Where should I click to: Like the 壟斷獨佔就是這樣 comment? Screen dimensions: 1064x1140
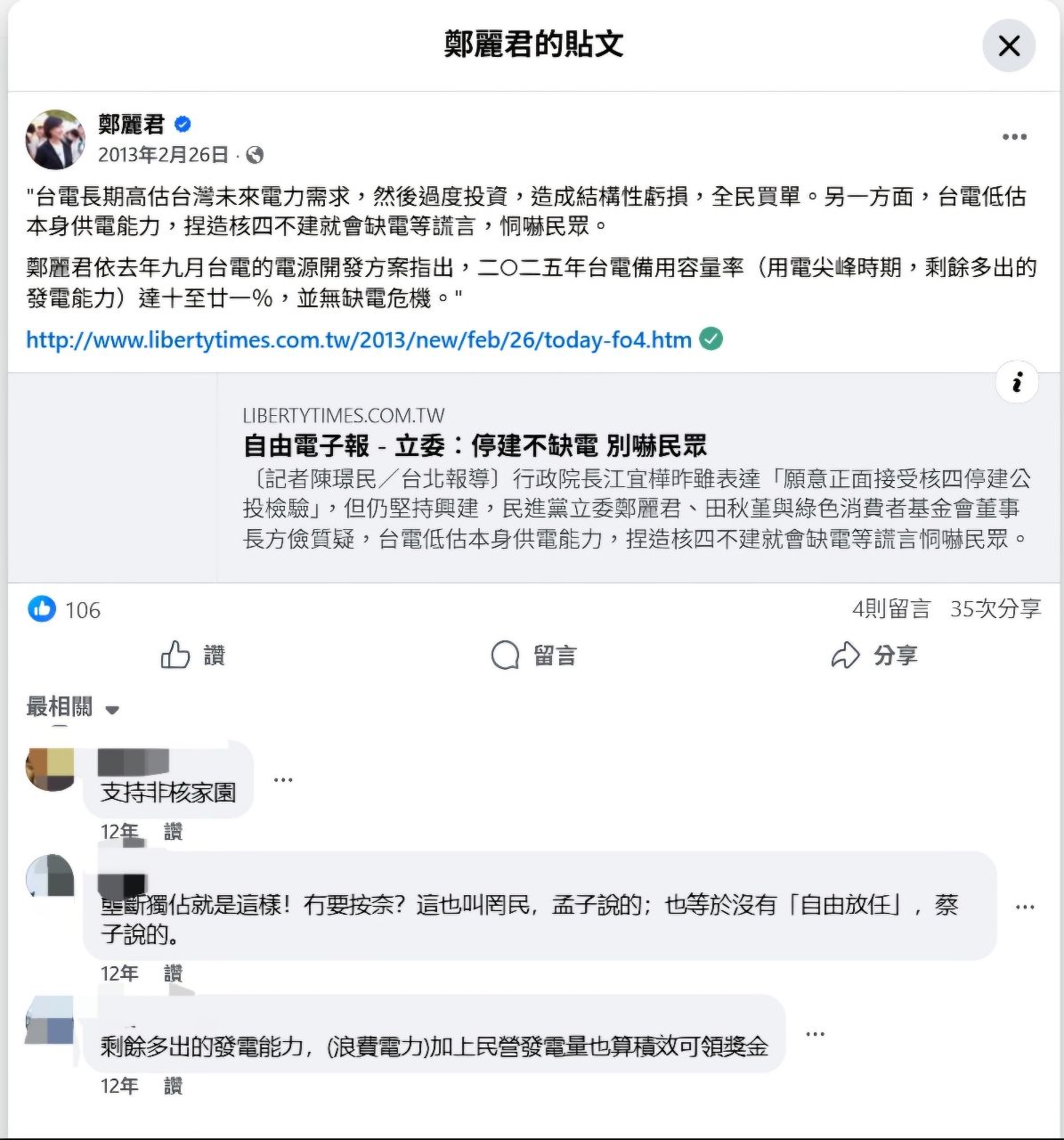tap(173, 973)
